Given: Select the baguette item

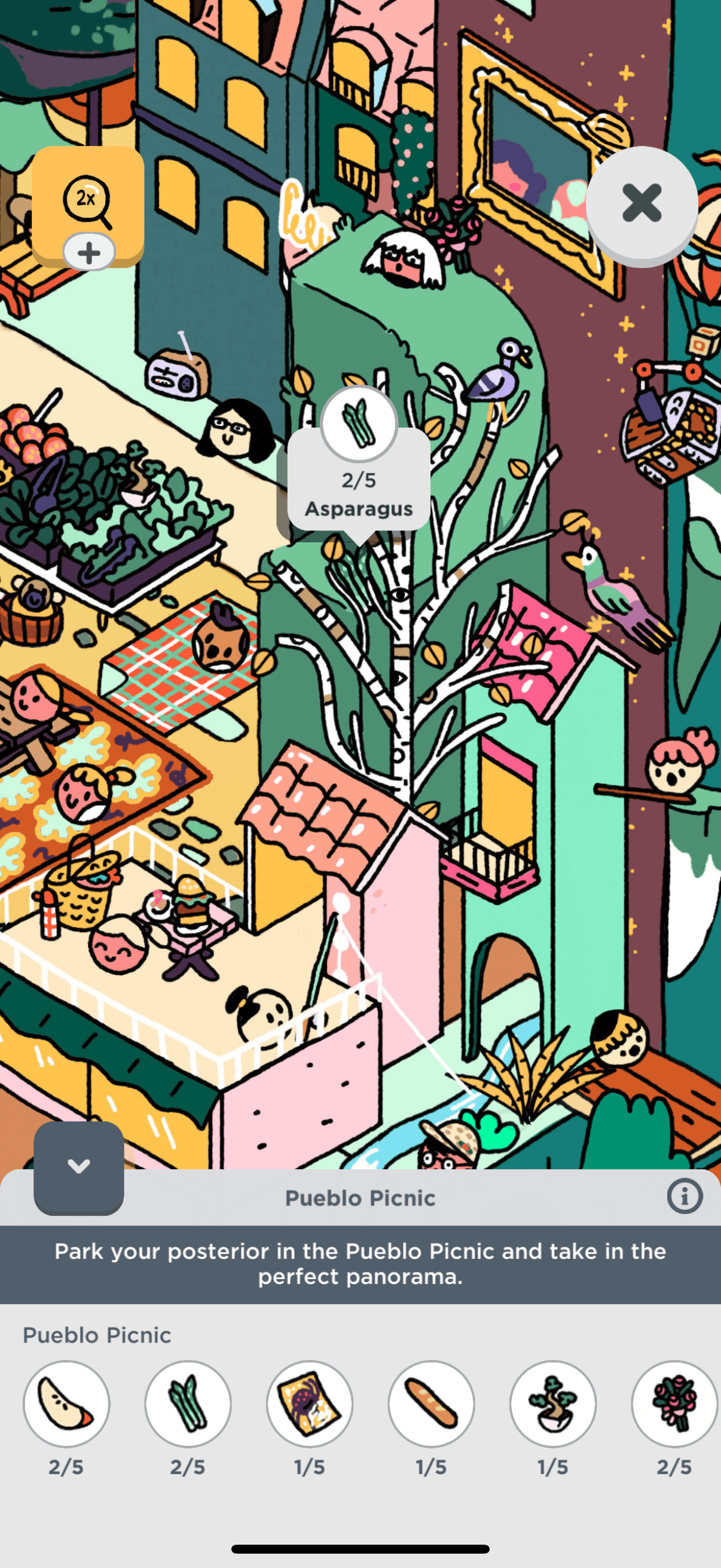Looking at the screenshot, I should [x=432, y=1404].
